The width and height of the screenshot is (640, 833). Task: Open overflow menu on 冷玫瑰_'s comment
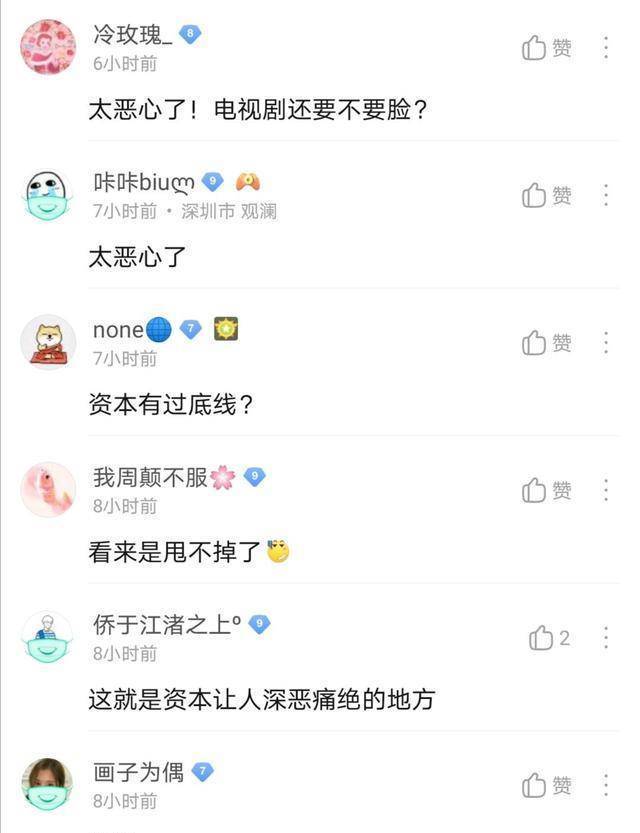[x=606, y=47]
